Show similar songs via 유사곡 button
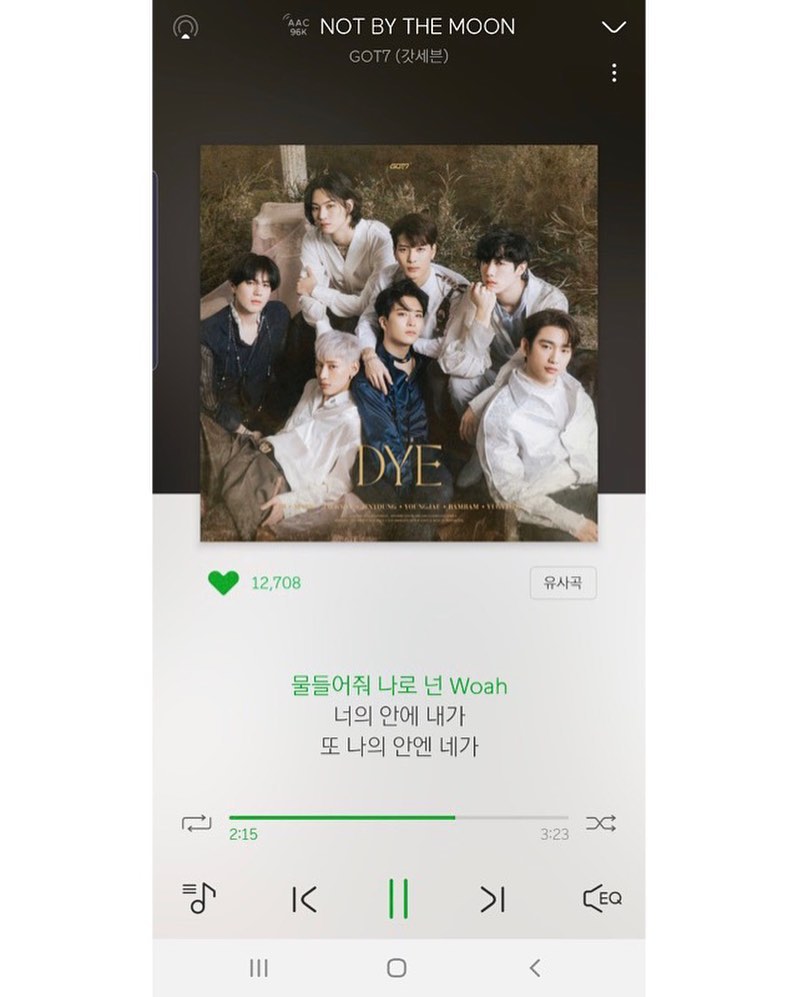 coord(562,583)
